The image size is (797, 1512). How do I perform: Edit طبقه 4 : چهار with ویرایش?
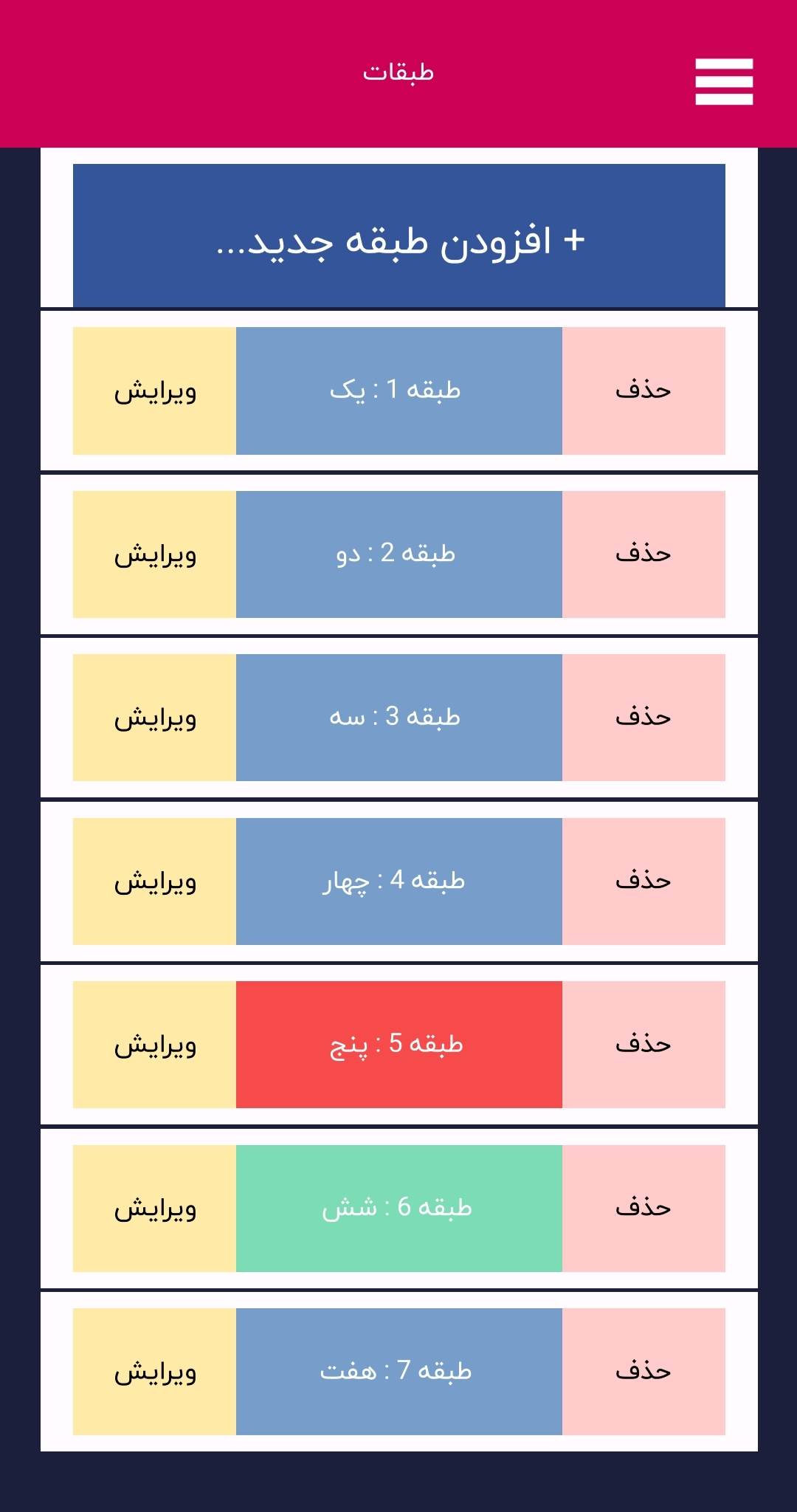point(154,882)
